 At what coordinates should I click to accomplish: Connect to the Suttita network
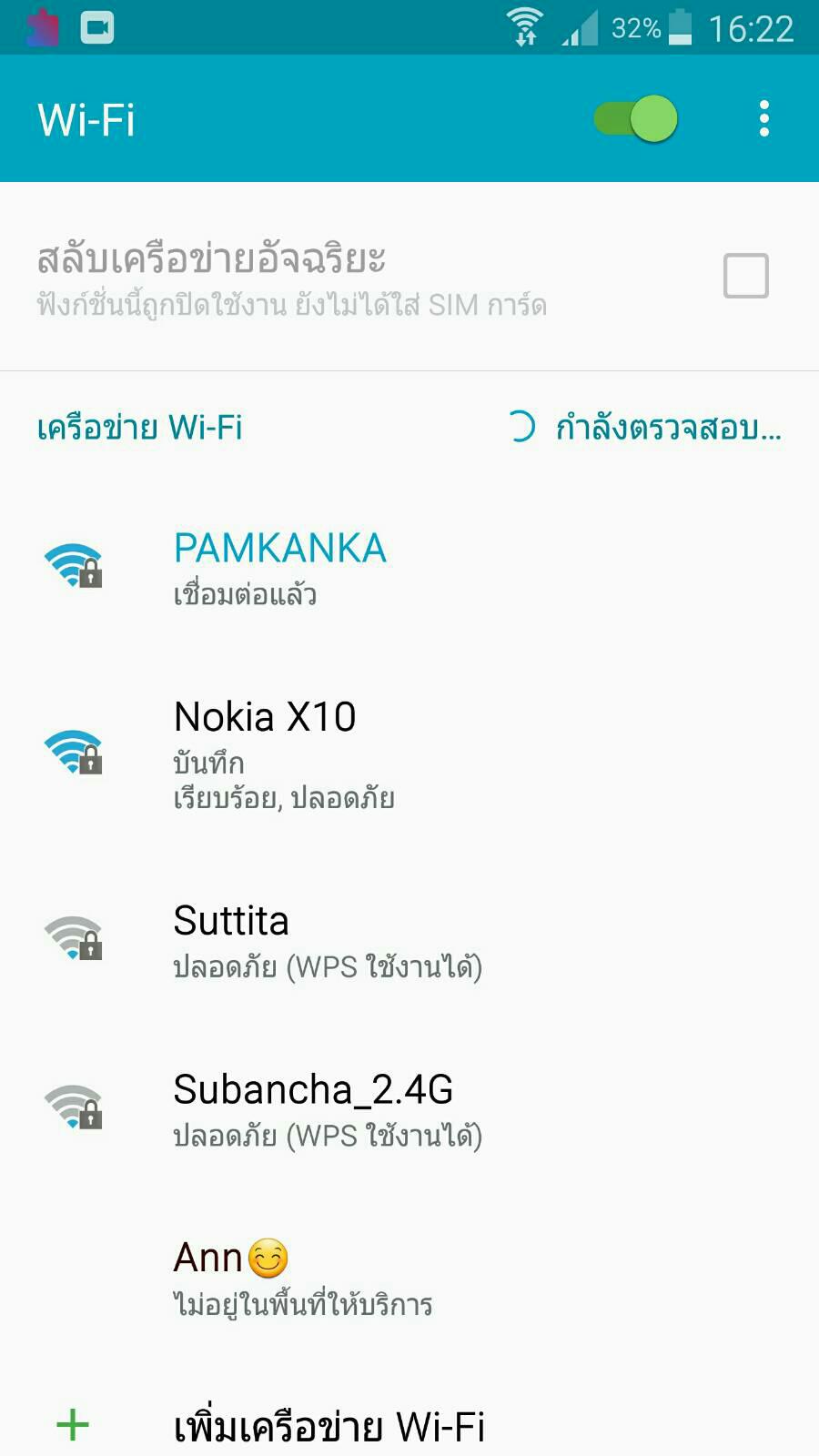click(409, 939)
